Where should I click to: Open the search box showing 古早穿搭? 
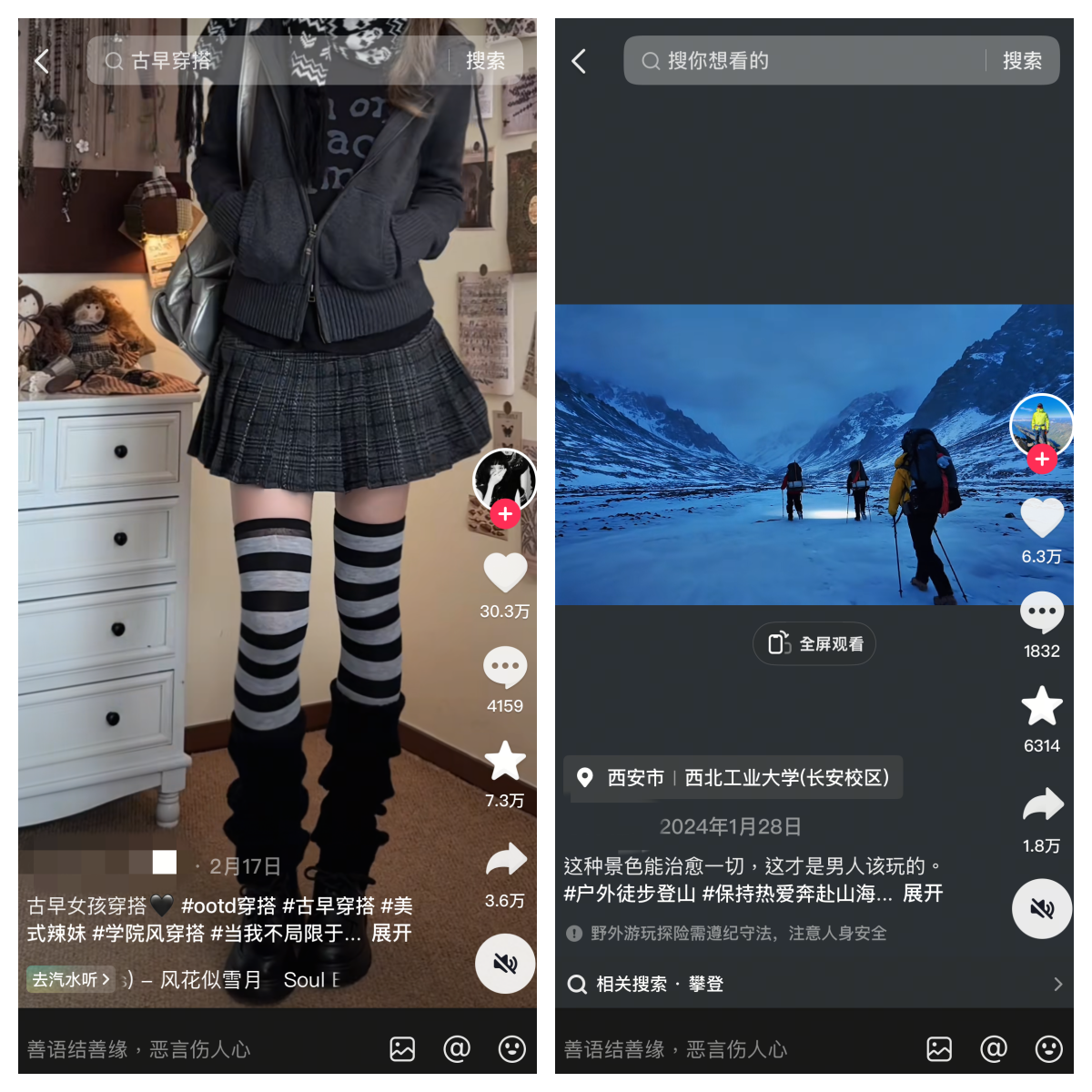[273, 61]
